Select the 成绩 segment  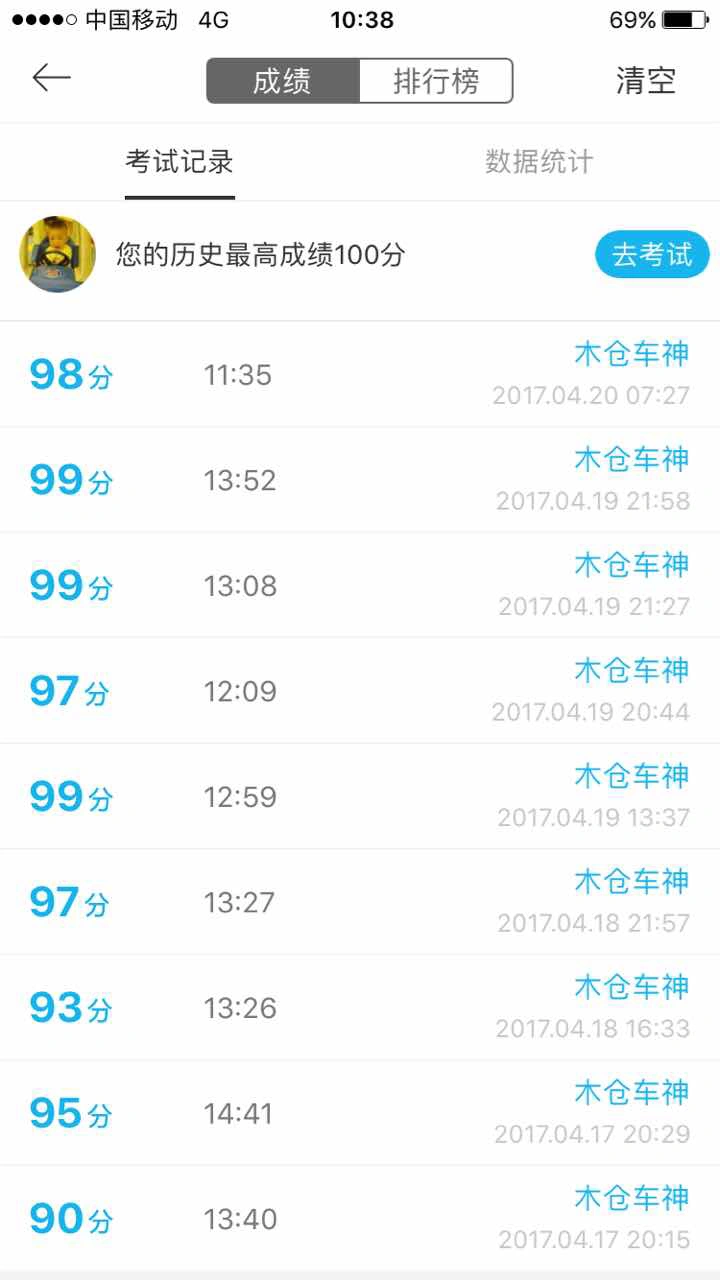click(x=283, y=81)
